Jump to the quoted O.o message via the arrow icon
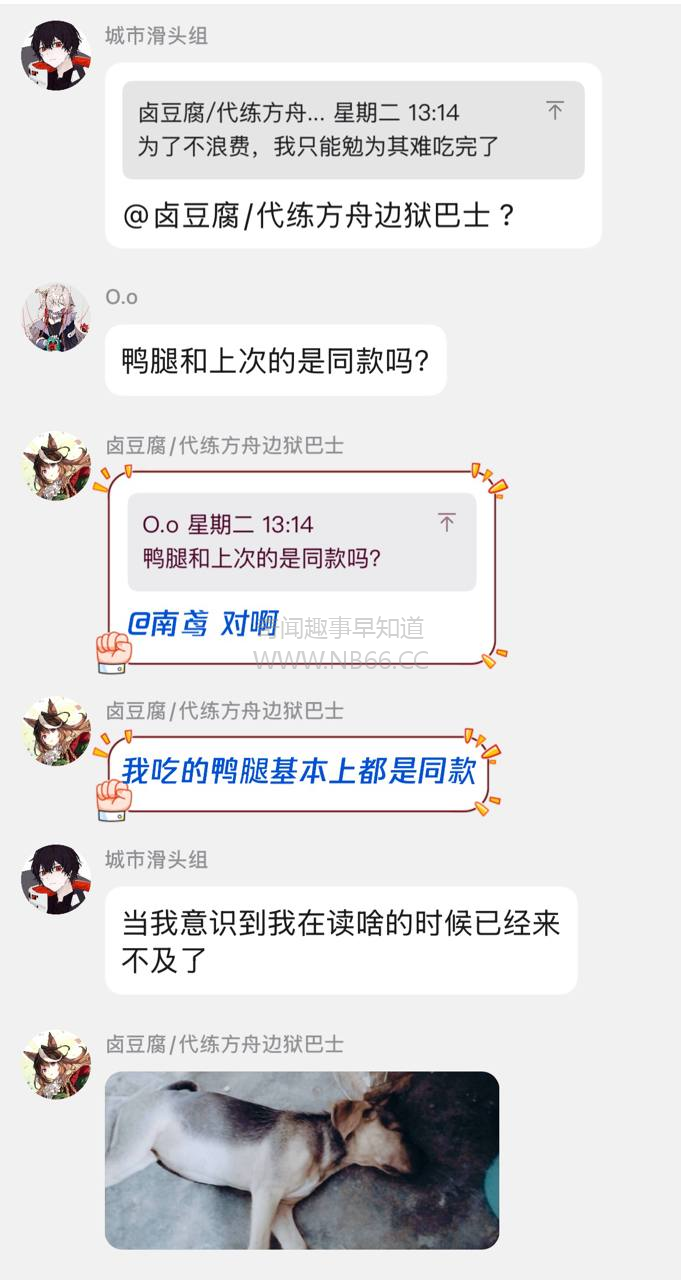This screenshot has width=681, height=1280. (446, 522)
